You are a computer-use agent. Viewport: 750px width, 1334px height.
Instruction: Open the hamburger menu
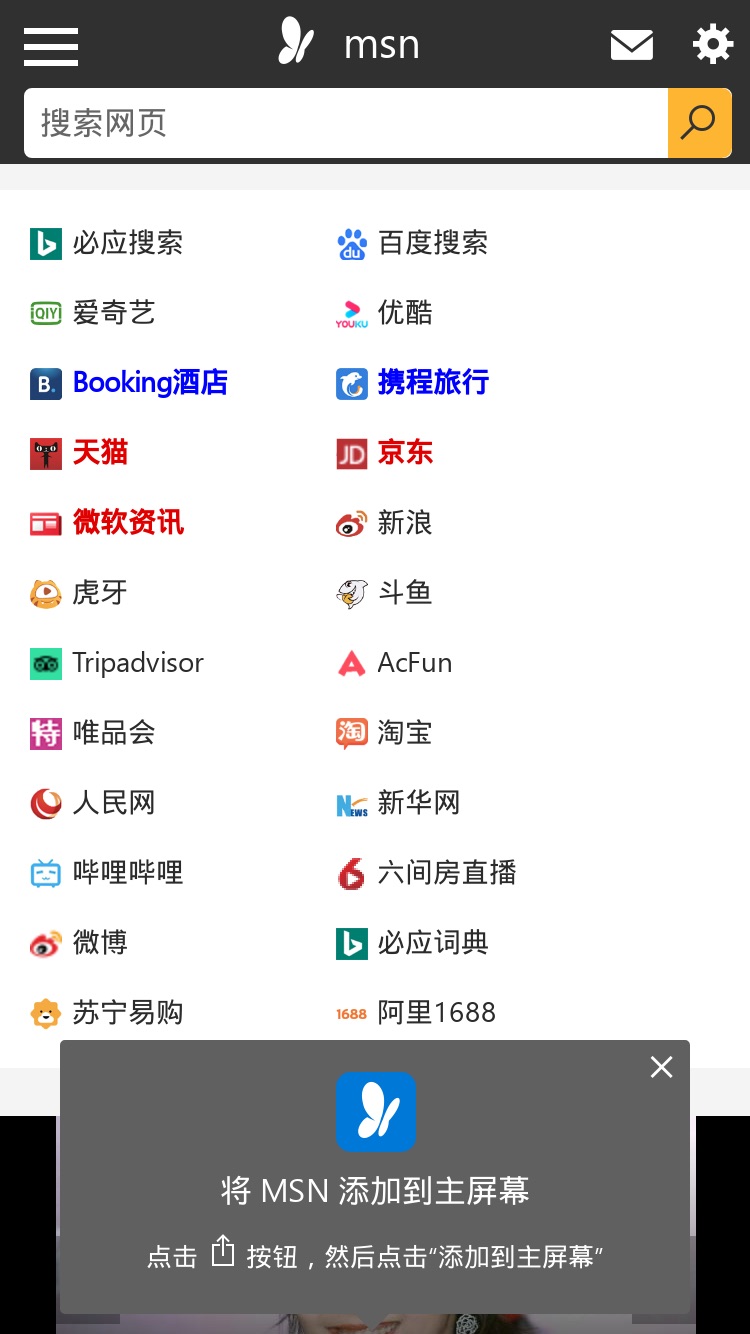tap(51, 46)
